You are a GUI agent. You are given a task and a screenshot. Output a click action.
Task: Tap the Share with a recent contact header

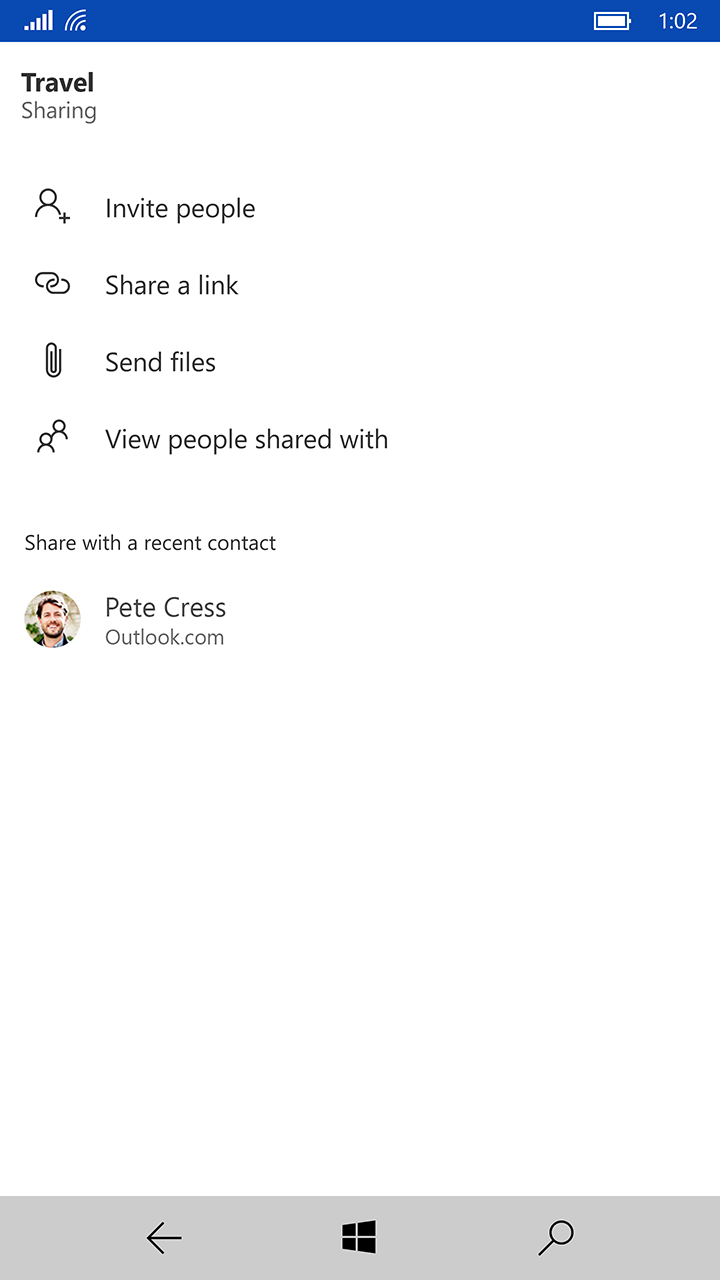pyautogui.click(x=150, y=543)
